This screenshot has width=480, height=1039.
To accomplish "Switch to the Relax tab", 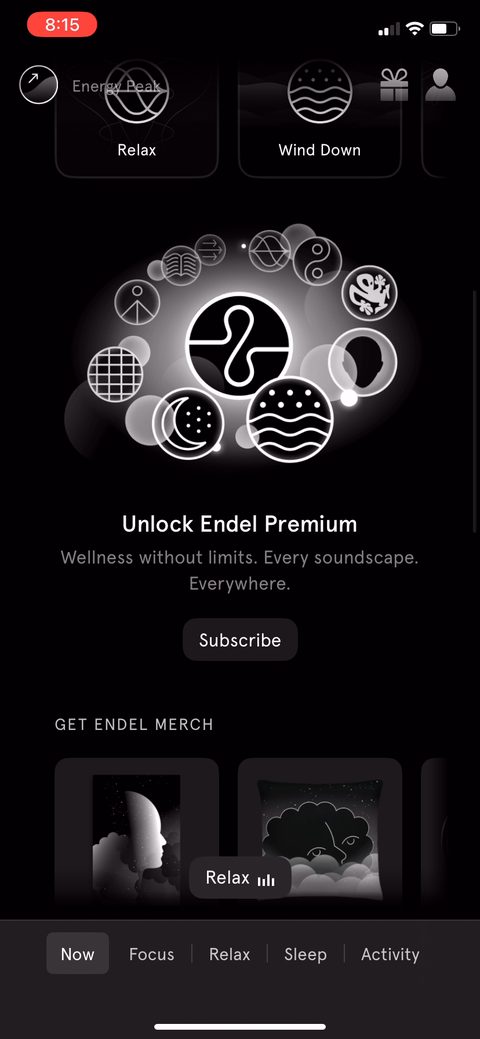I will 229,954.
